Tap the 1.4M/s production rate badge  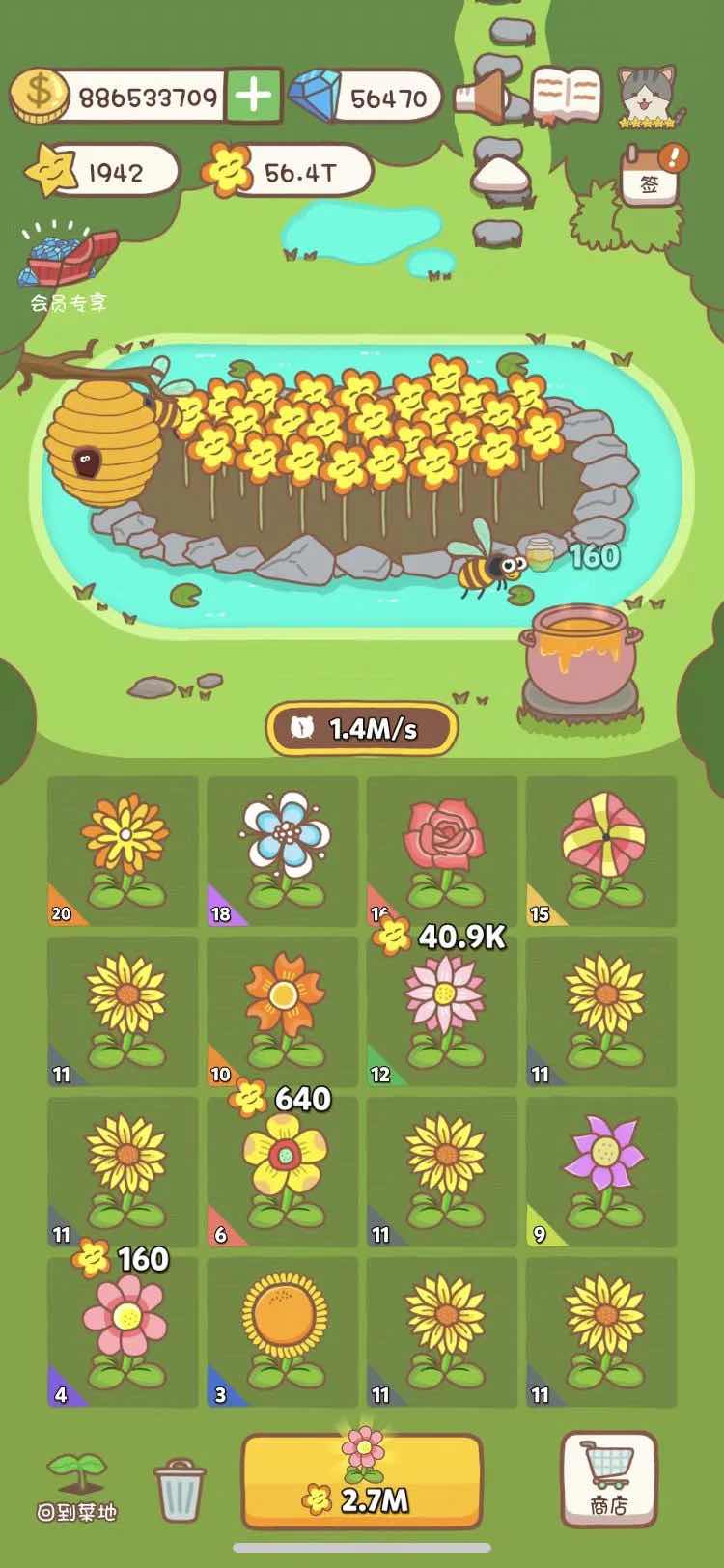point(361,728)
